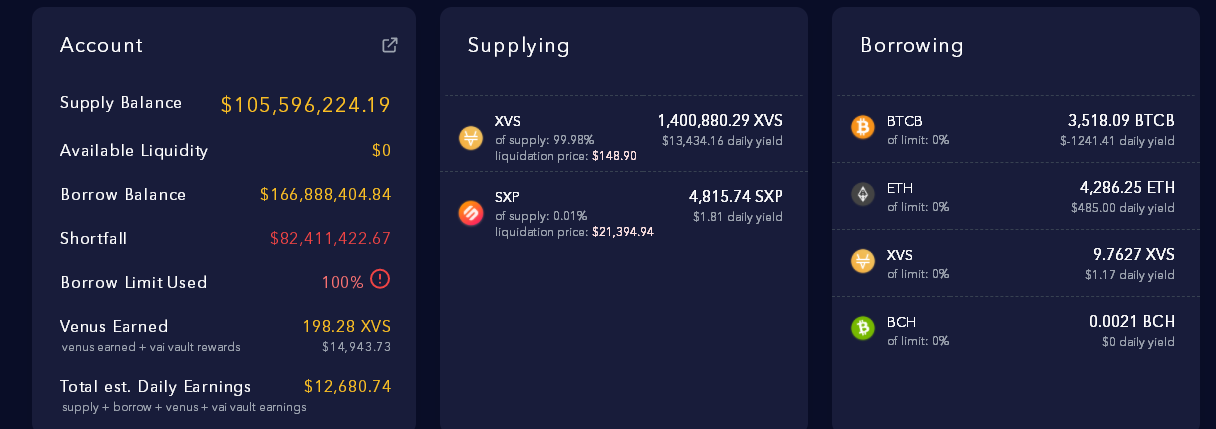Tap the Borrow Limit Used warning icon
The width and height of the screenshot is (1216, 429).
tap(380, 279)
